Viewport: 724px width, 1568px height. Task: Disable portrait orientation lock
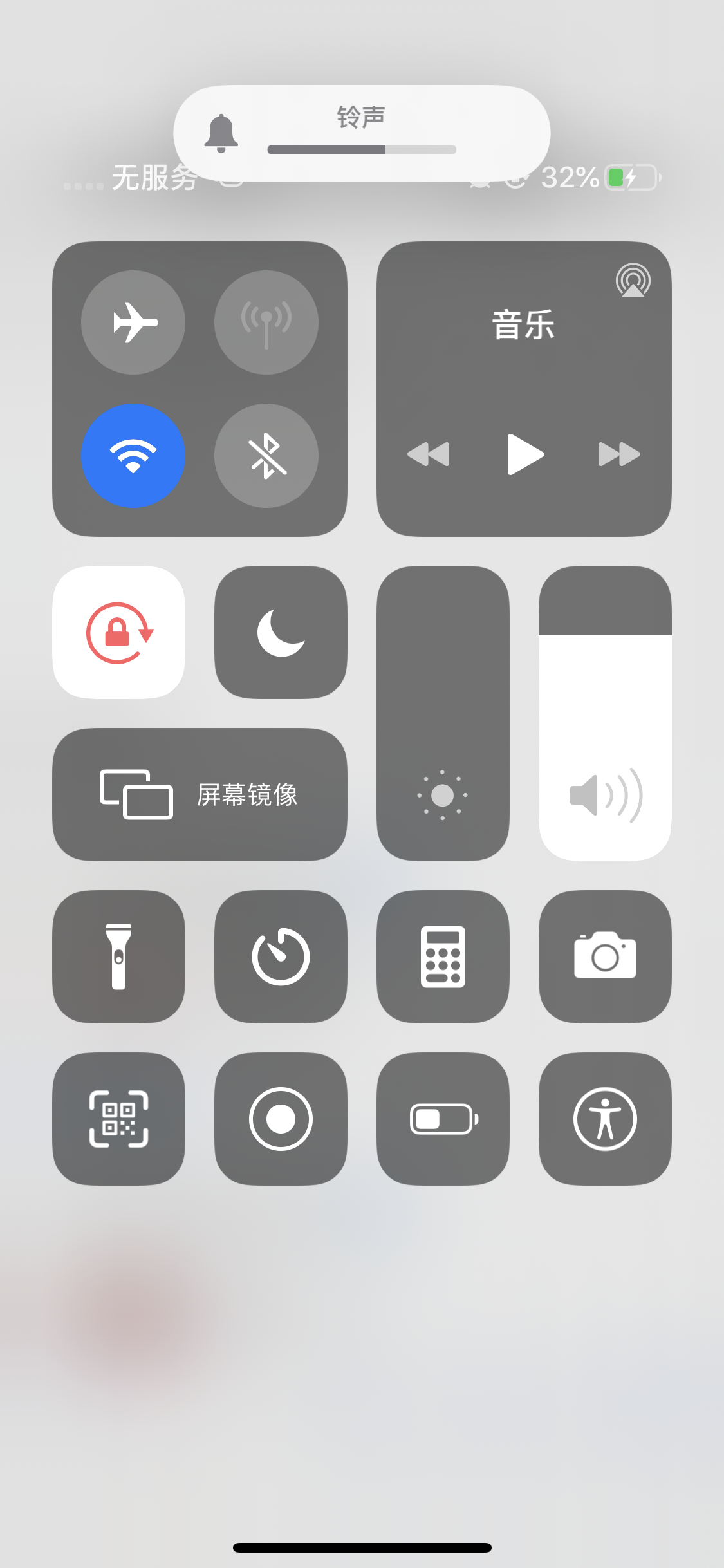pos(119,633)
